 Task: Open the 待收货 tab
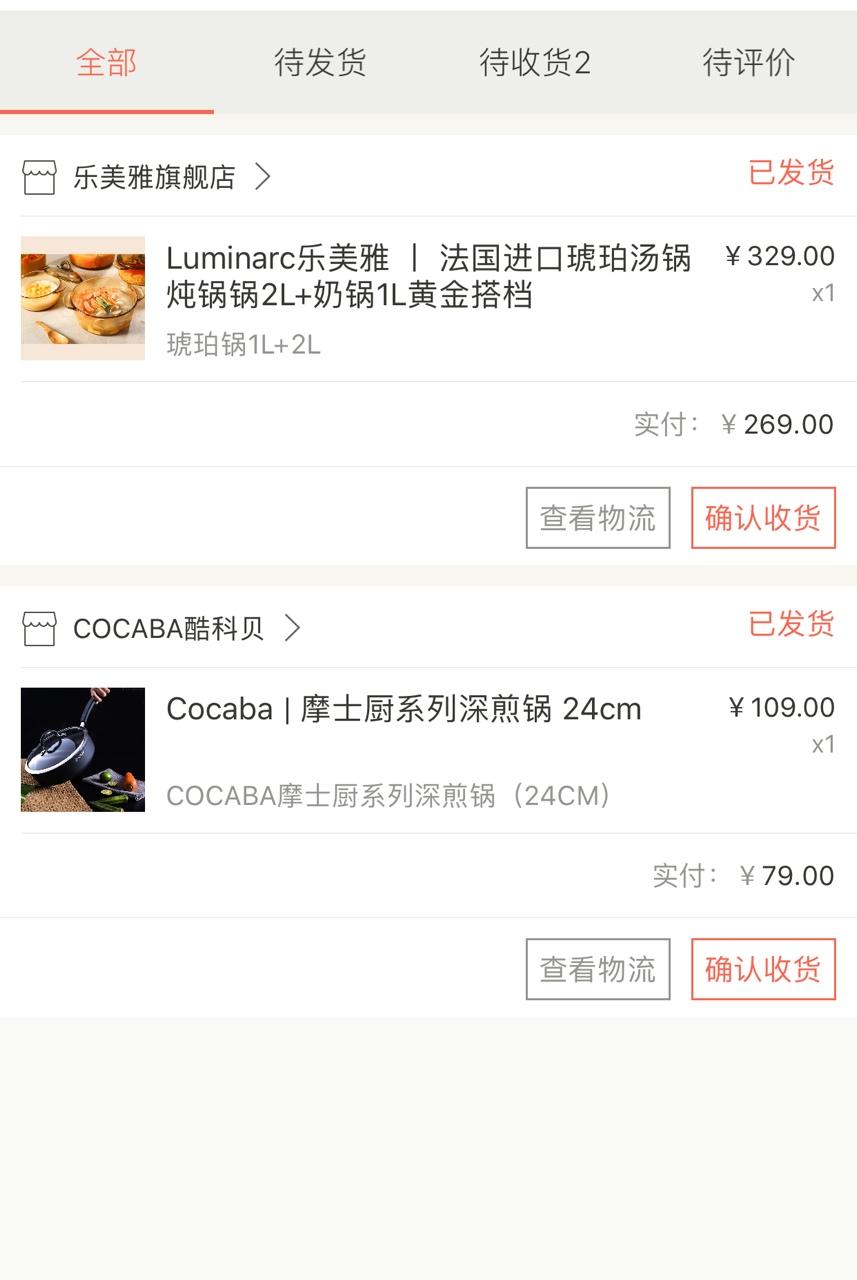534,63
